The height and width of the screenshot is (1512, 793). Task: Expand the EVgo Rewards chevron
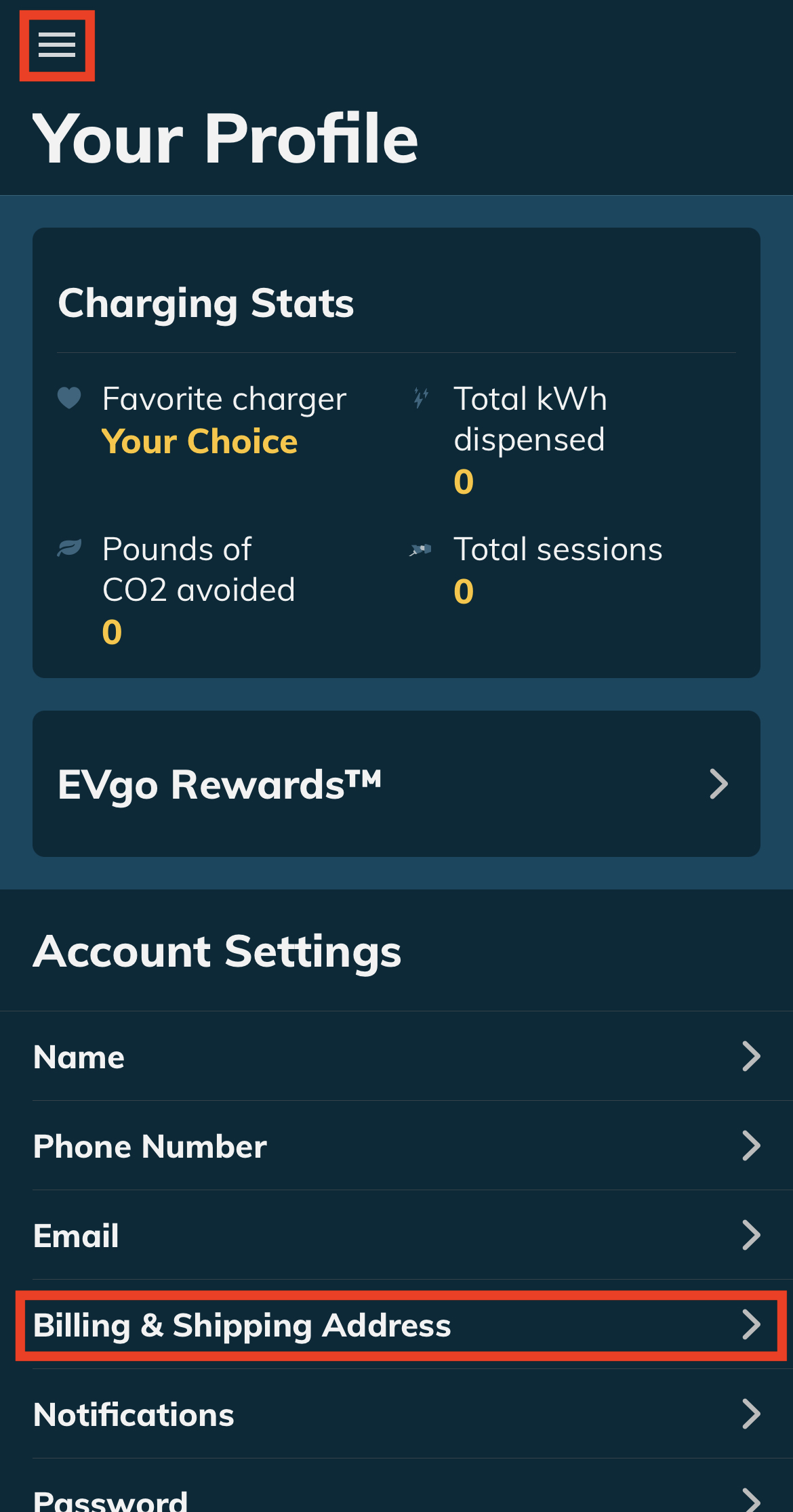tap(718, 784)
